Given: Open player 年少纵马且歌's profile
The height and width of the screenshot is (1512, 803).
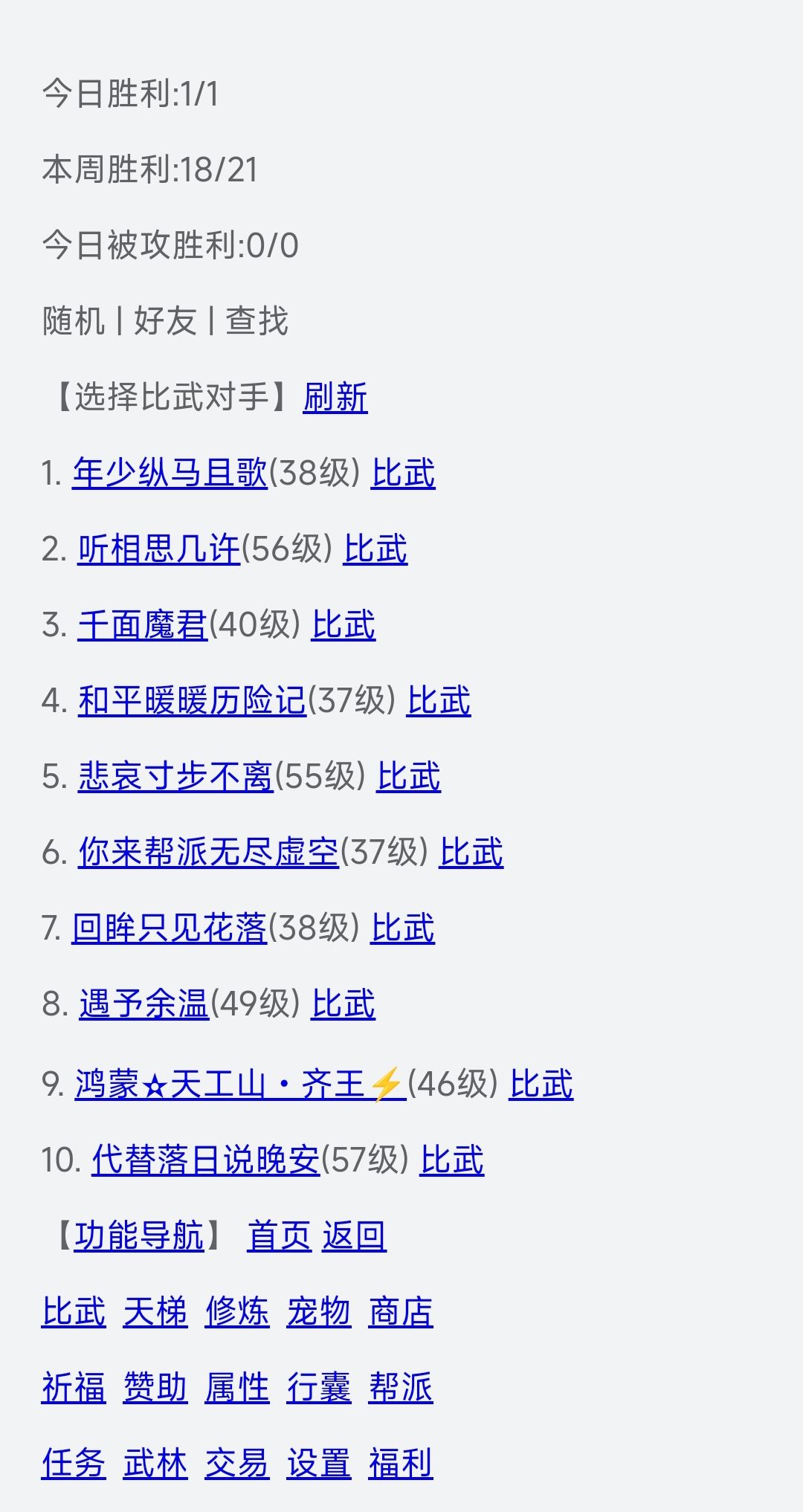Looking at the screenshot, I should [x=170, y=473].
